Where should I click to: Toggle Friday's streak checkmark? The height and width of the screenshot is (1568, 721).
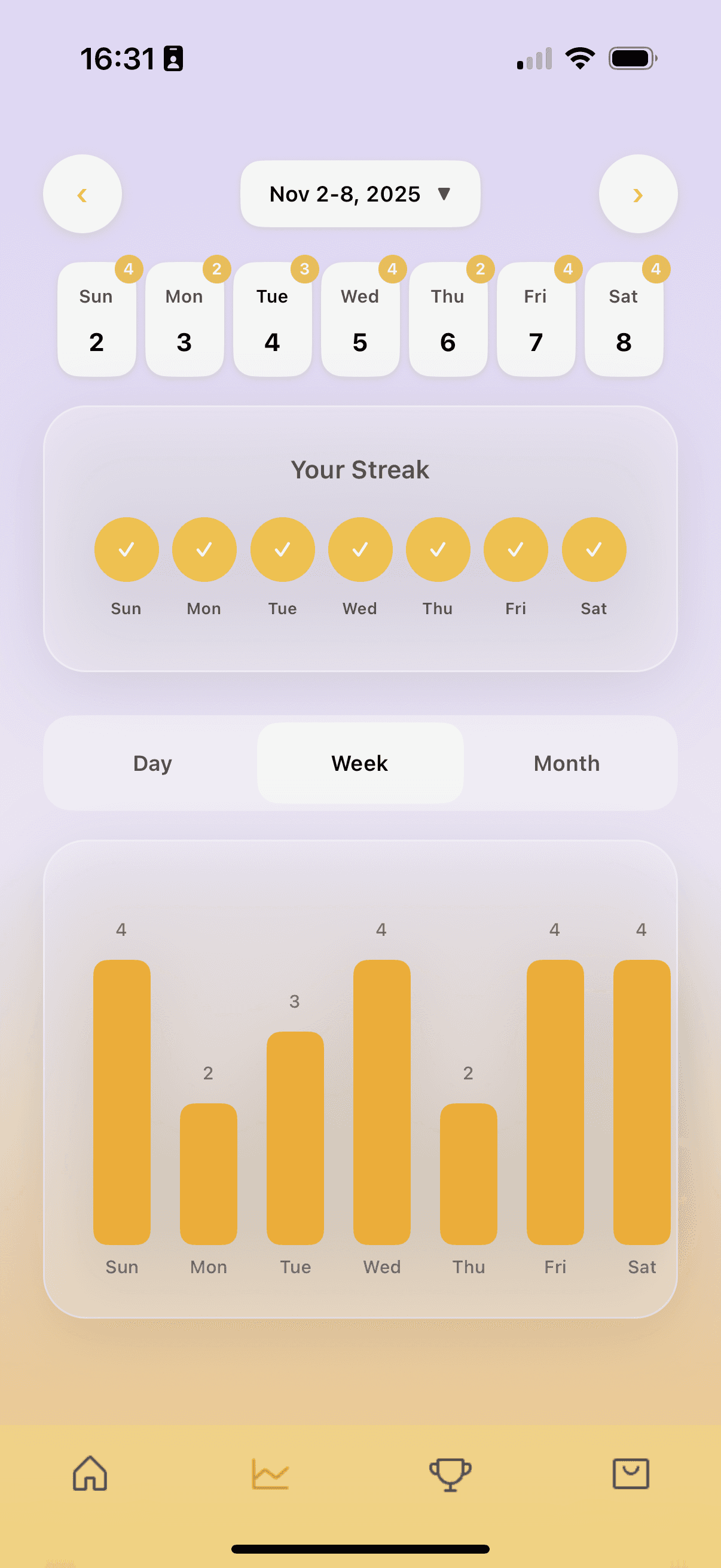pos(515,548)
